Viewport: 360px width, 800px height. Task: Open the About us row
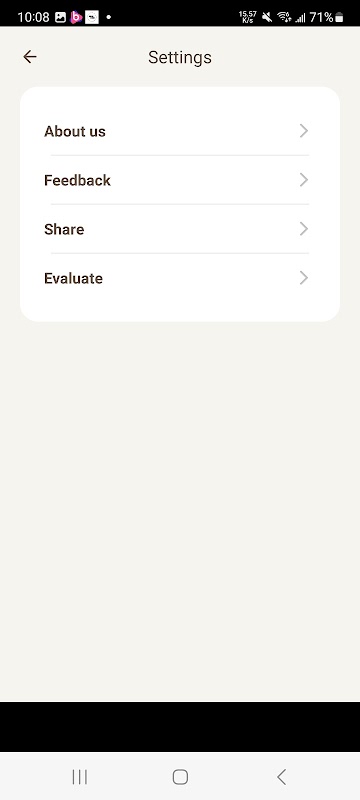[x=179, y=131]
